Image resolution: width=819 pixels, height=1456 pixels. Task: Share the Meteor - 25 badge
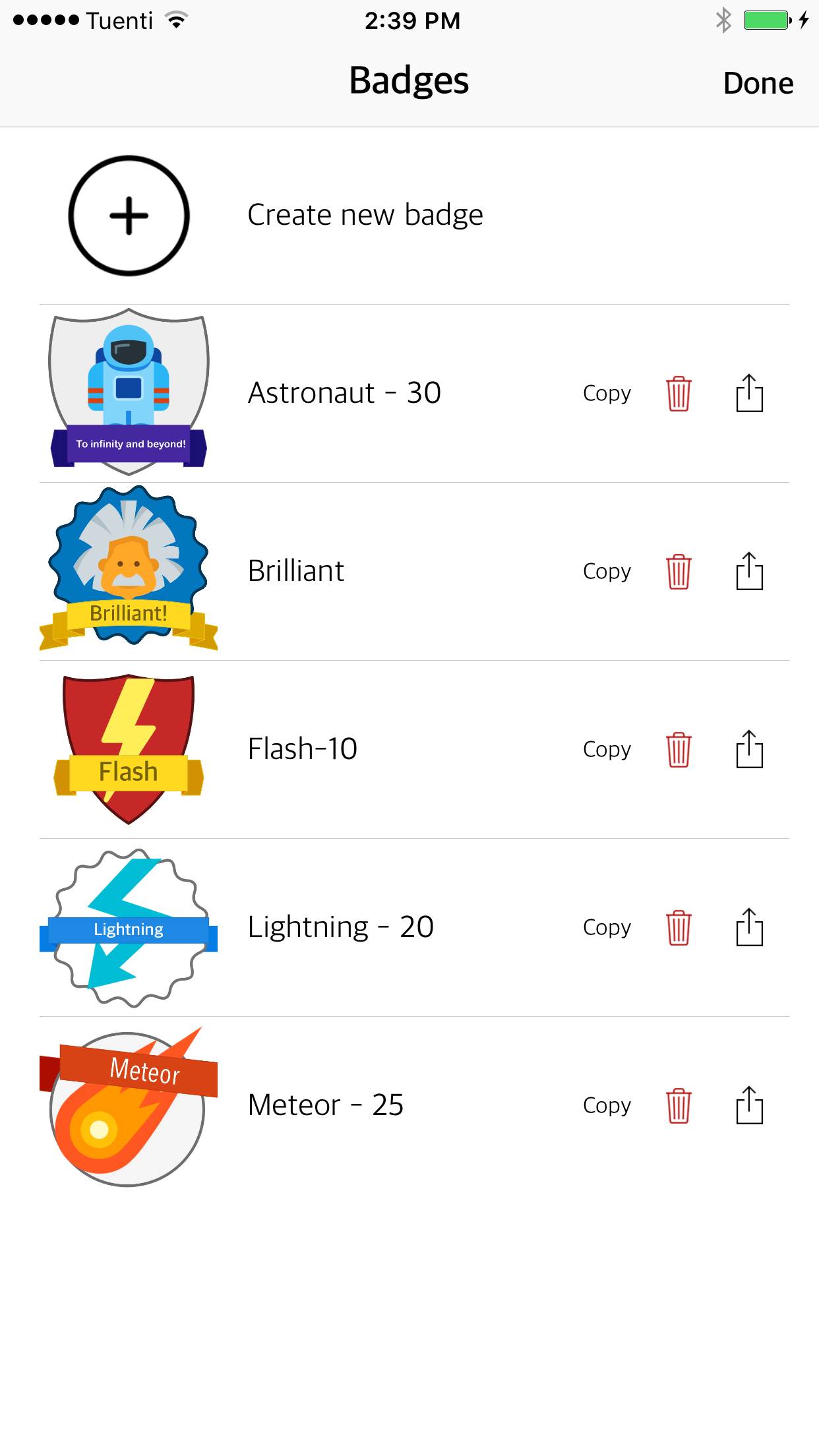pyautogui.click(x=750, y=1105)
